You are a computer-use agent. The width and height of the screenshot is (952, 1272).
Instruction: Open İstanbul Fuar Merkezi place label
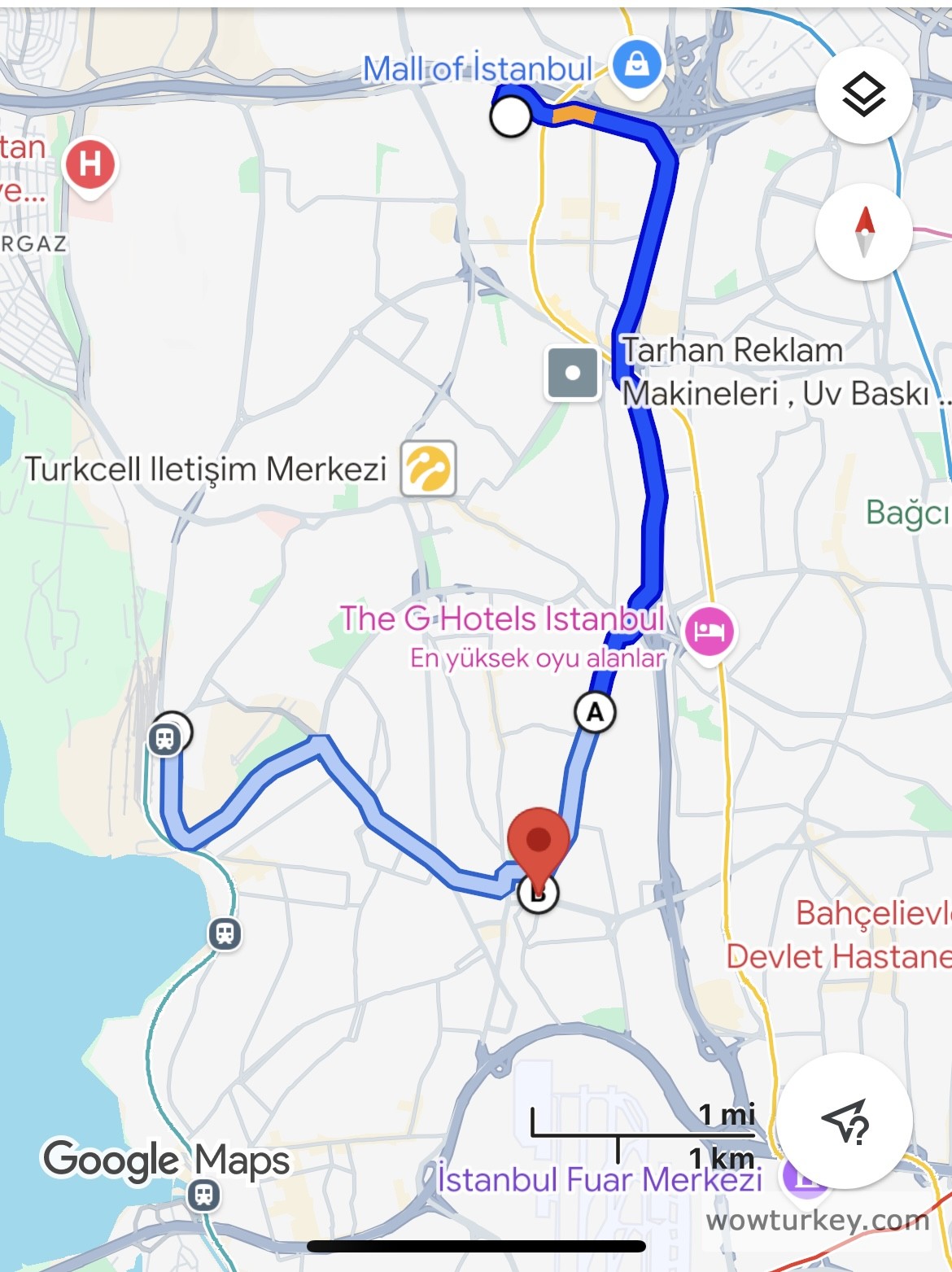click(x=599, y=1179)
